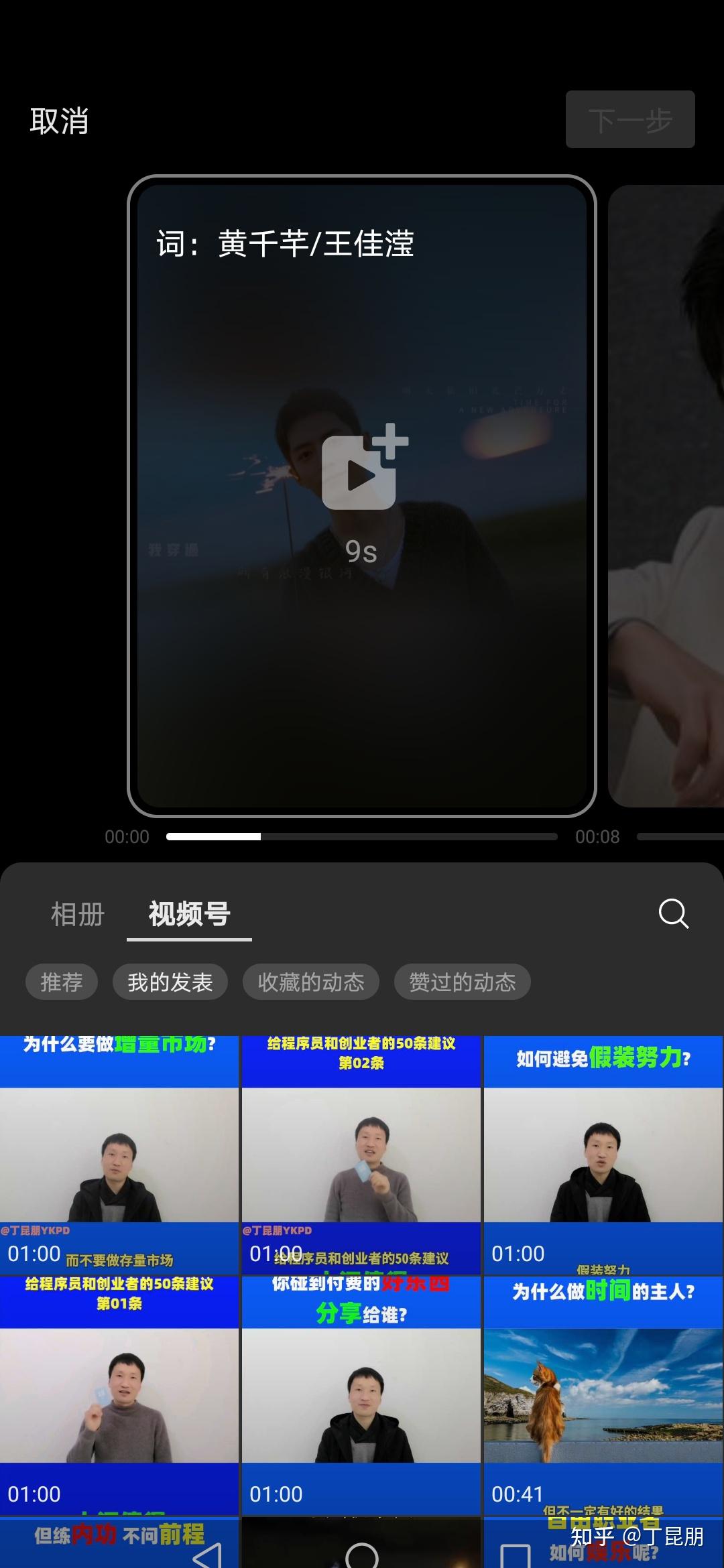
Task: Tap 取消 to cancel editing
Action: pyautogui.click(x=59, y=121)
